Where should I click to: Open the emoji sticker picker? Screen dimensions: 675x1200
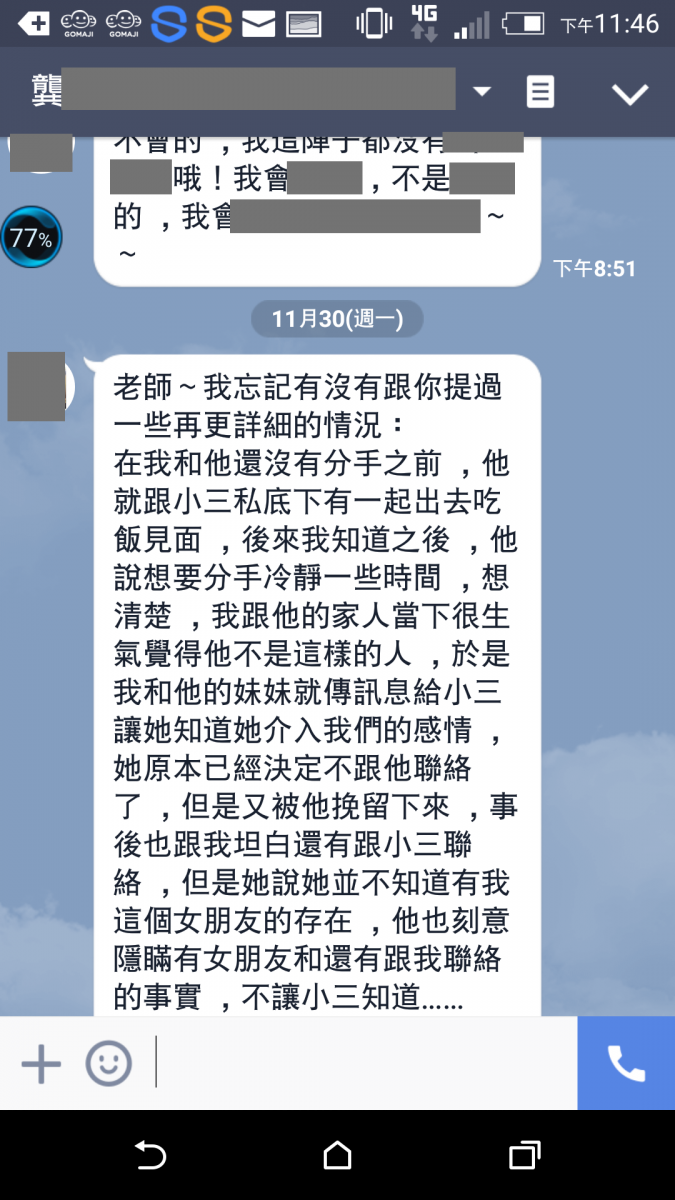[108, 1063]
